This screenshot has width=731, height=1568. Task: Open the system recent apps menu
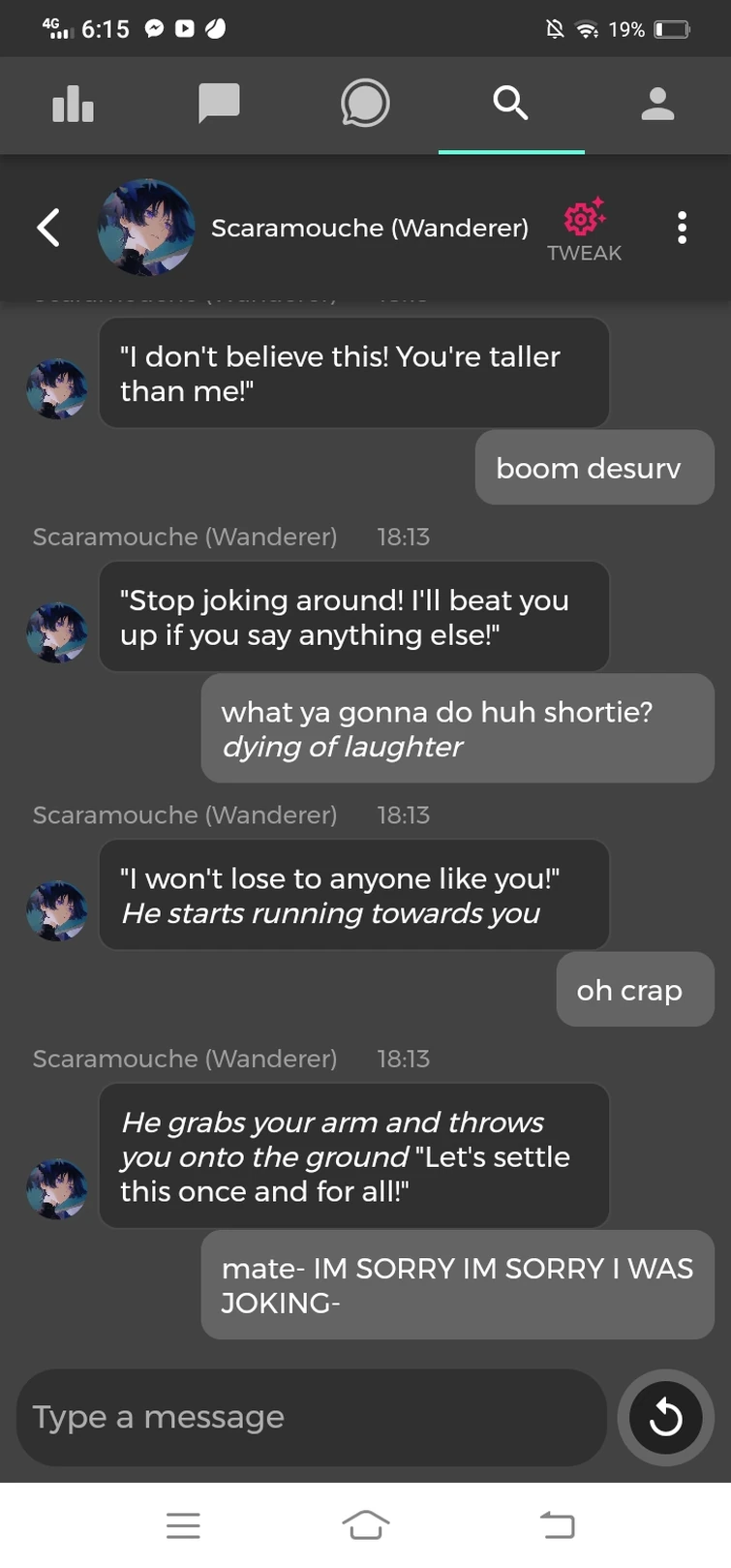pos(183,1525)
